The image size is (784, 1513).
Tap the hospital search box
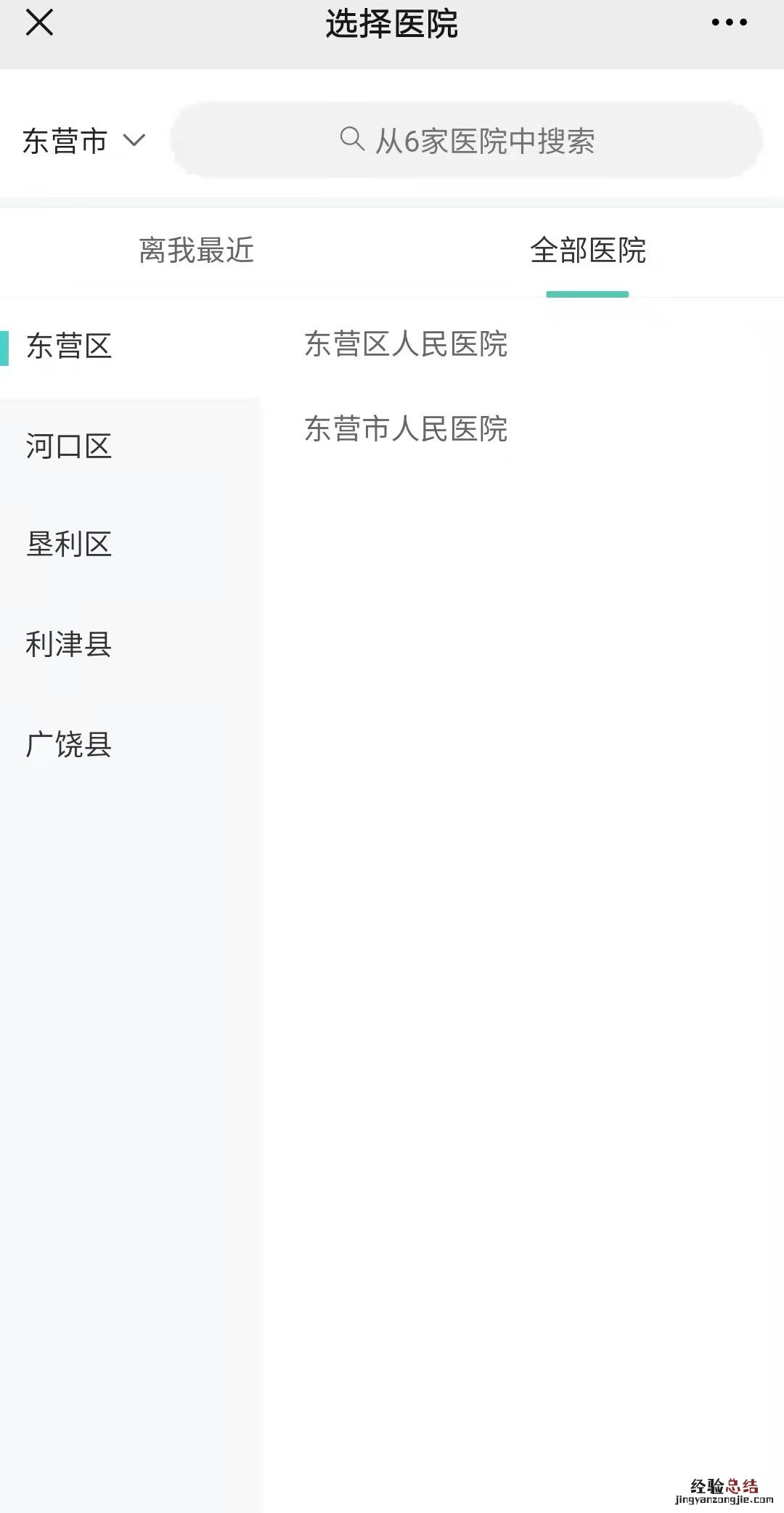(467, 141)
